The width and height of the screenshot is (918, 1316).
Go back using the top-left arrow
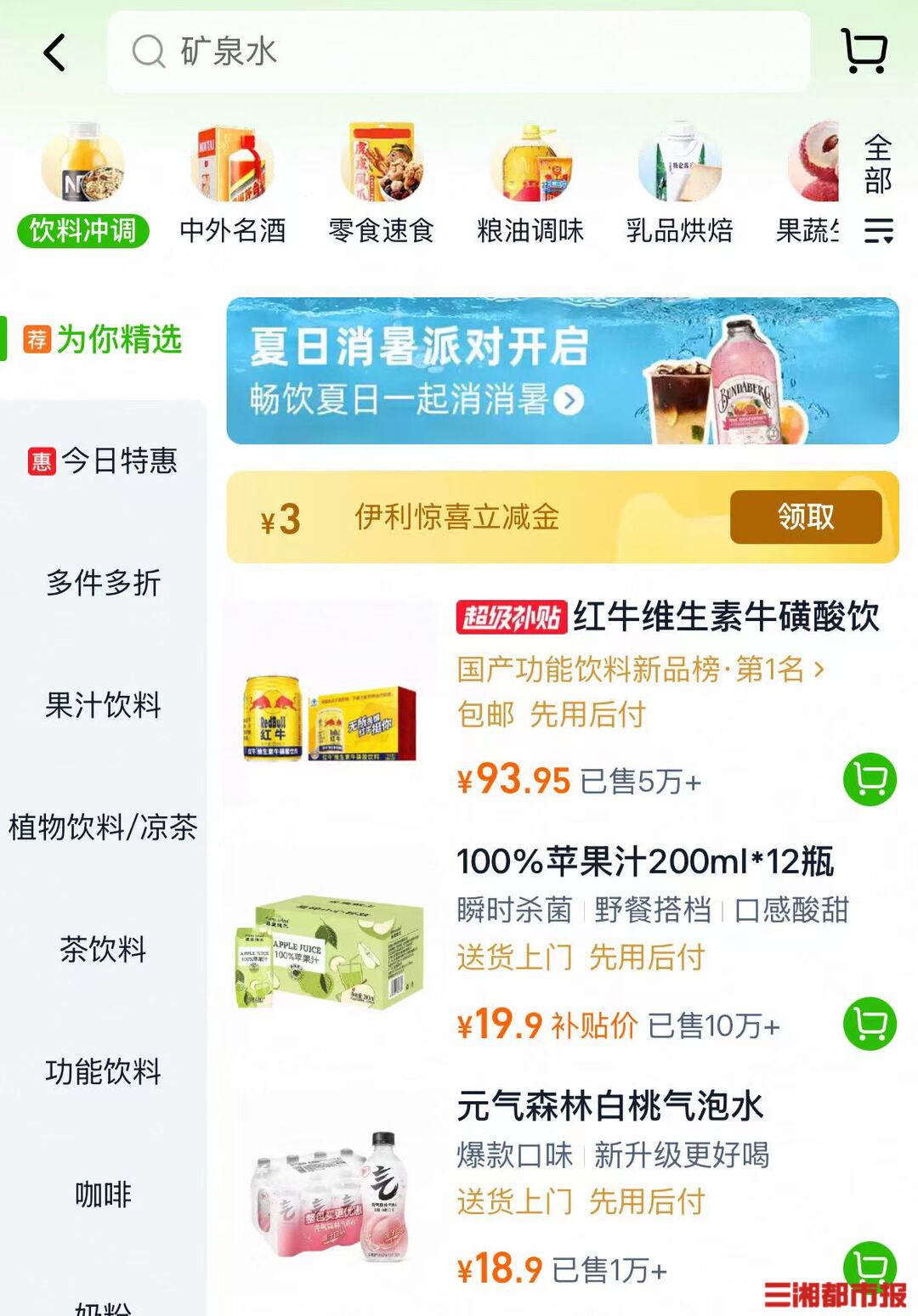point(55,53)
